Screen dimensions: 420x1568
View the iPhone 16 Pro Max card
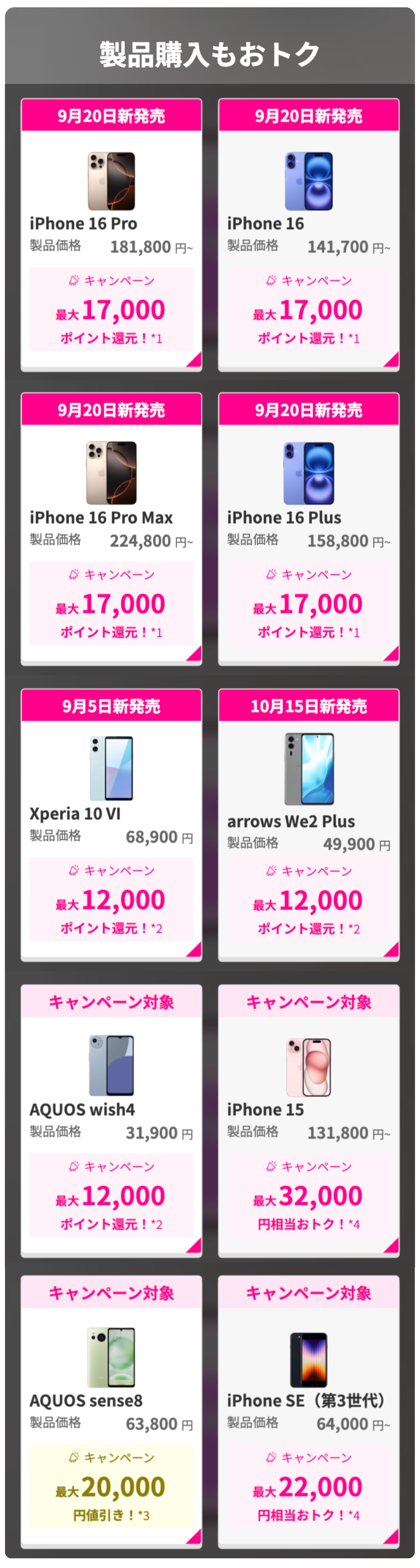(111, 528)
